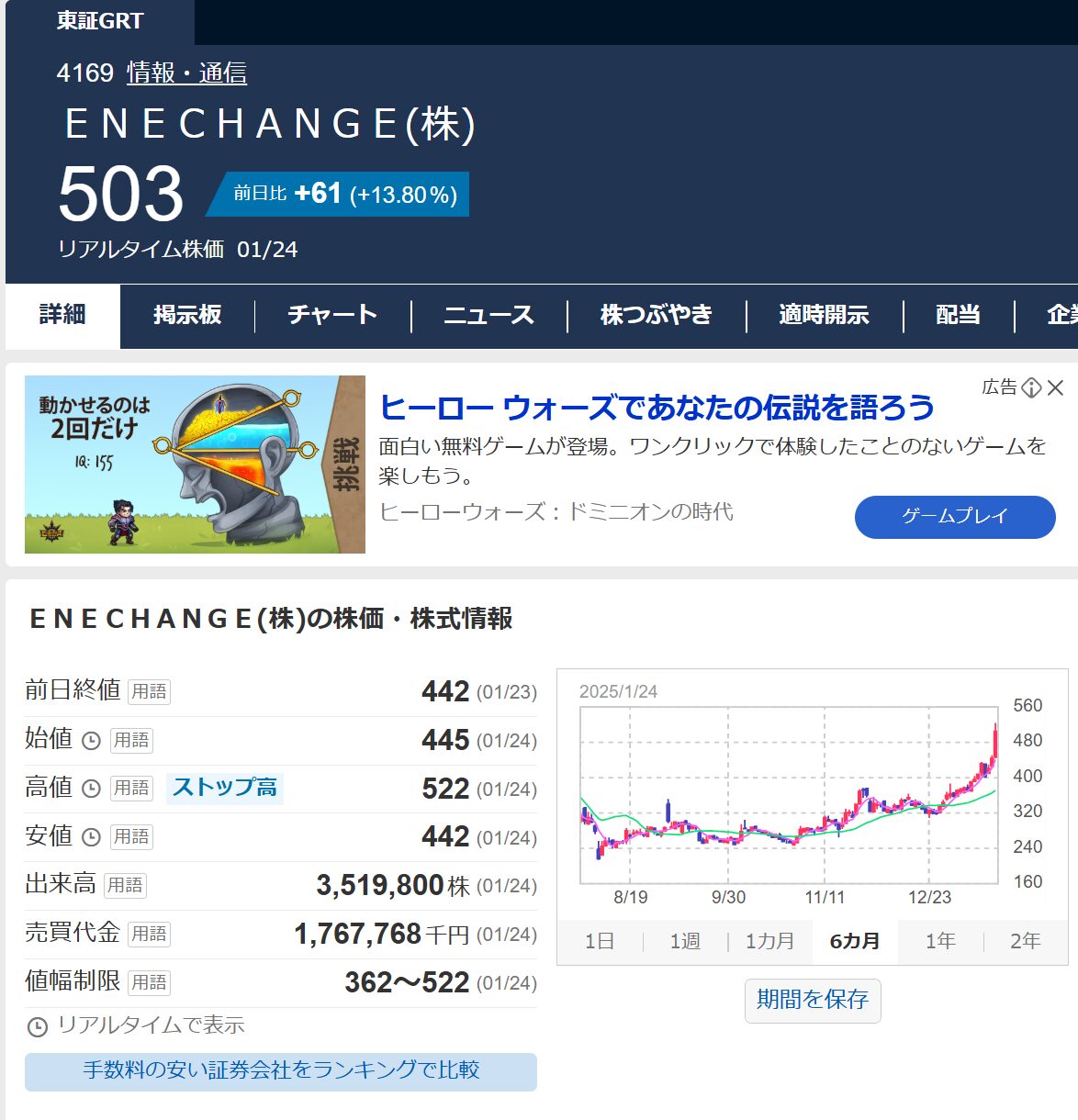Open the 情報・通信 sector link
The image size is (1078, 1120).
pyautogui.click(x=186, y=73)
